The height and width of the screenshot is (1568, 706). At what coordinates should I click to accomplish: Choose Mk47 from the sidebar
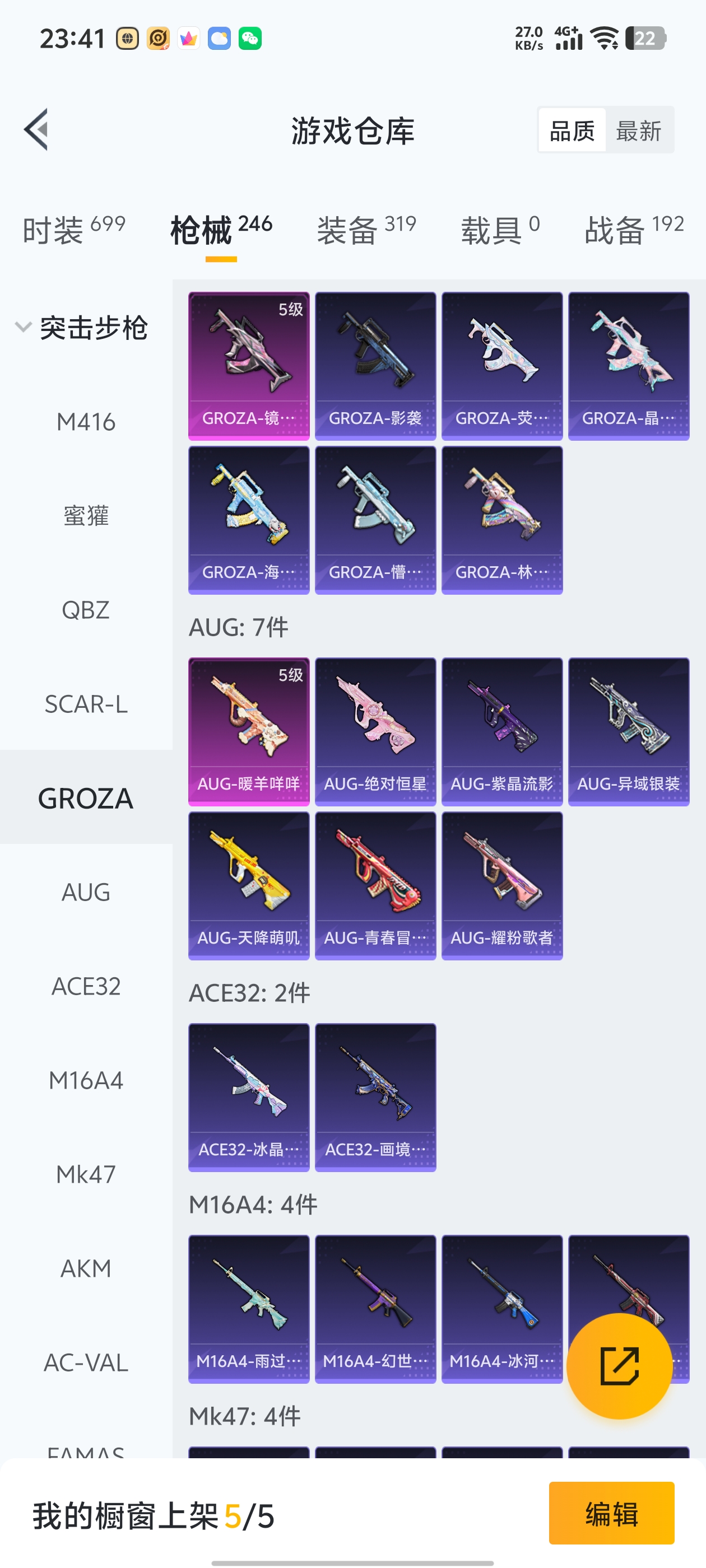click(x=86, y=1174)
